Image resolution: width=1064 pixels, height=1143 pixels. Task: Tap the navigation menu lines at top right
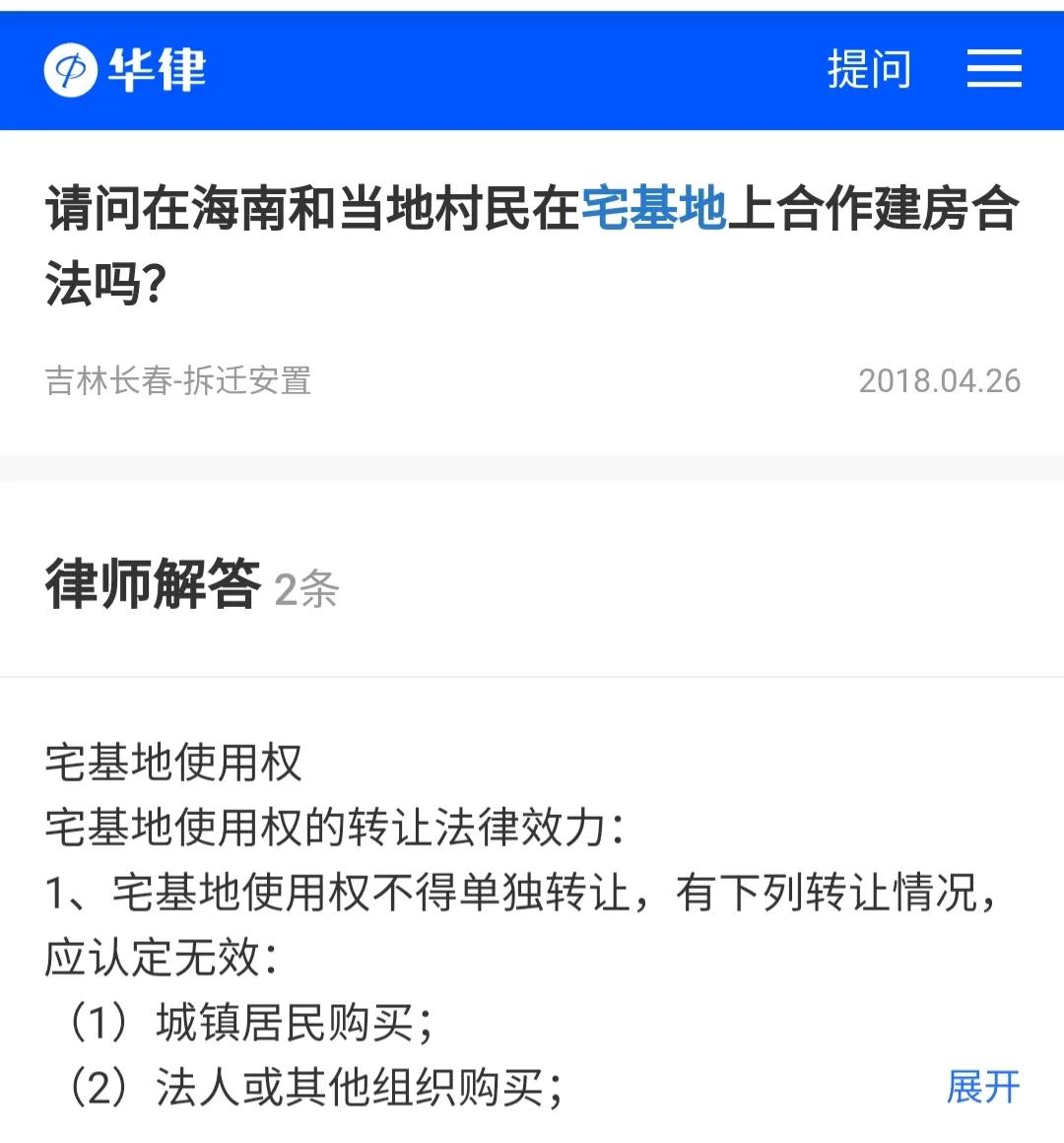[994, 70]
